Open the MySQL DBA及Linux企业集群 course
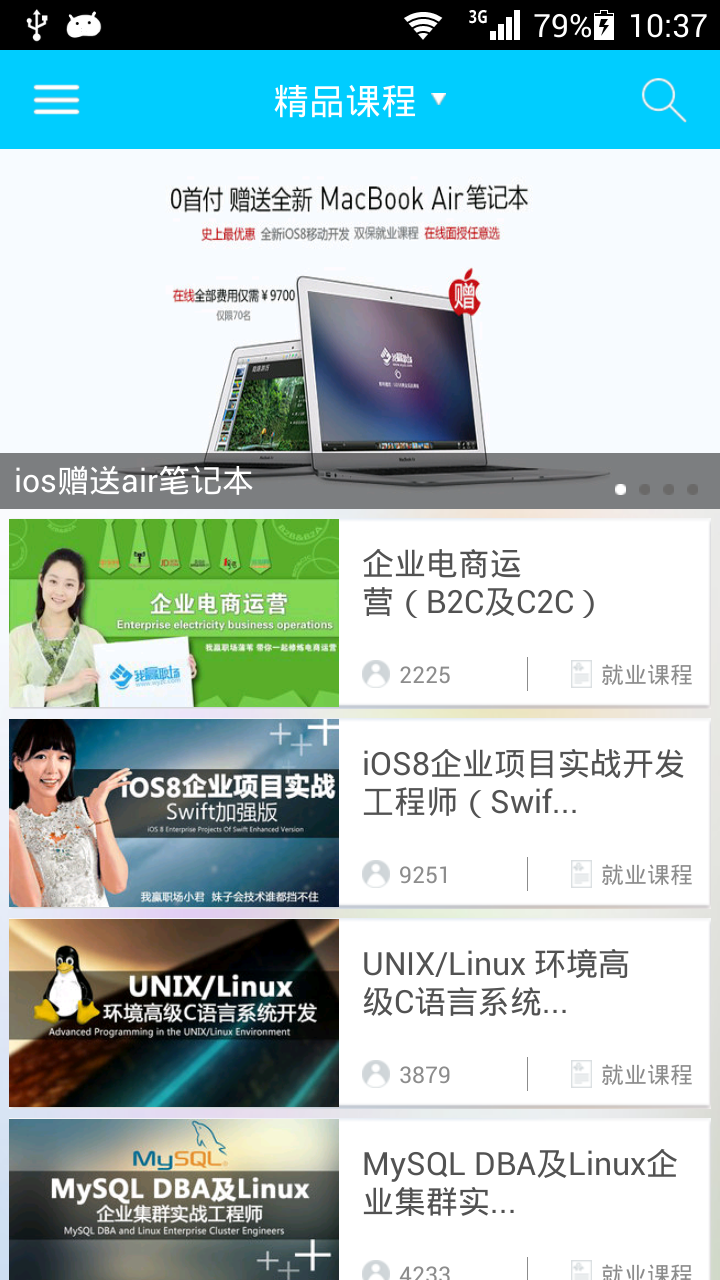The height and width of the screenshot is (1280, 720). 359,1199
